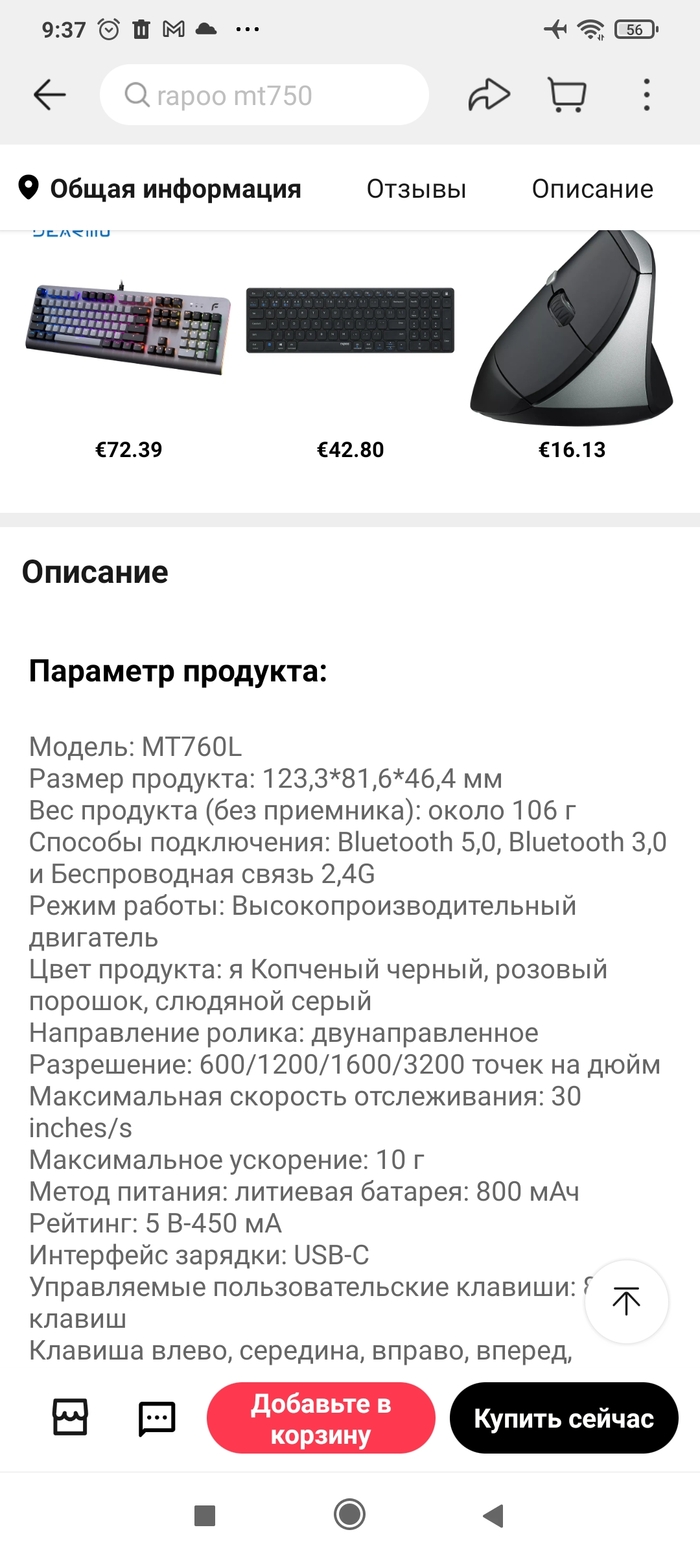
Task: Open the black keyboard priced €42.80
Action: 350,322
